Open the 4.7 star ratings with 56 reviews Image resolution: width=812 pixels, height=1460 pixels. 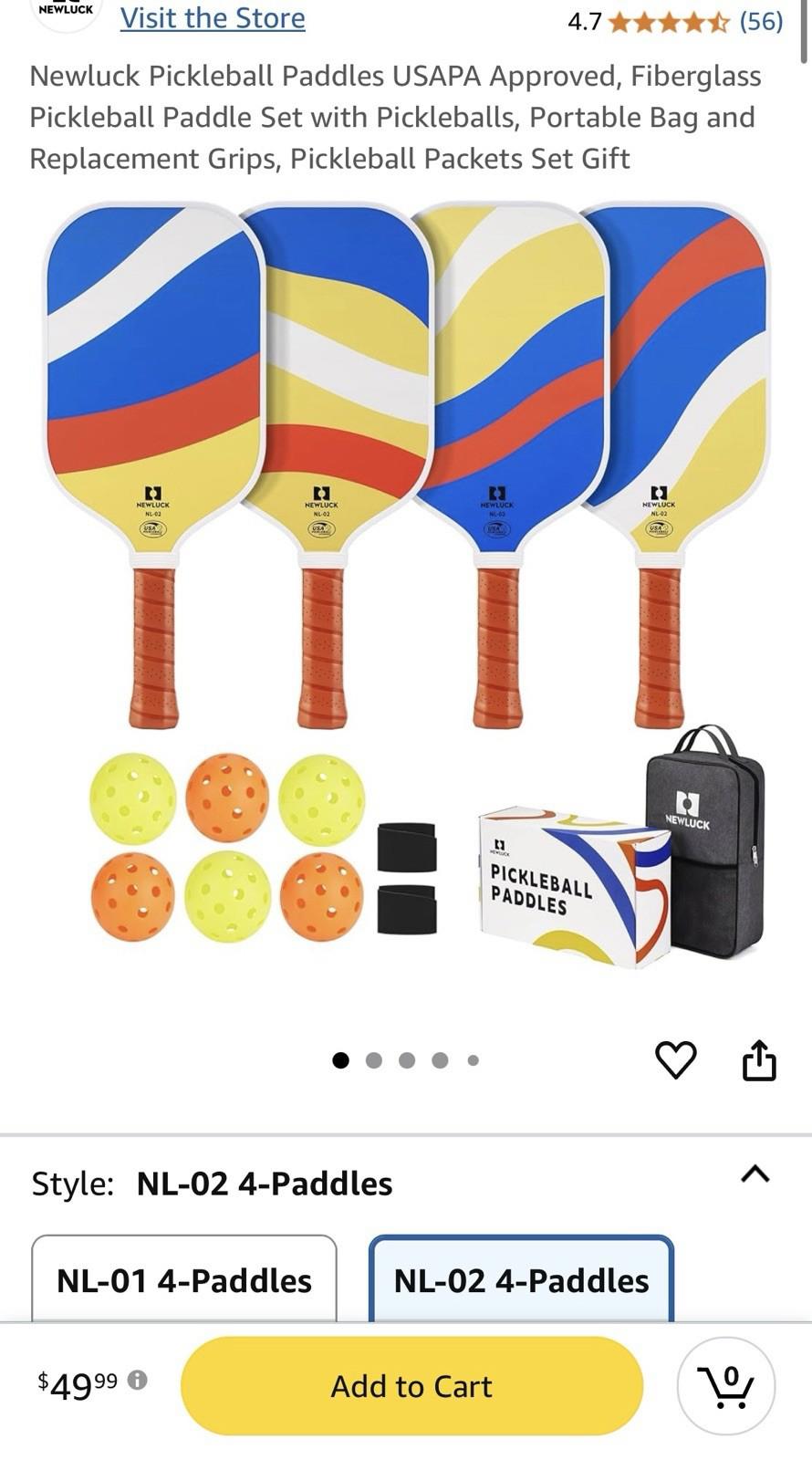pos(675,20)
